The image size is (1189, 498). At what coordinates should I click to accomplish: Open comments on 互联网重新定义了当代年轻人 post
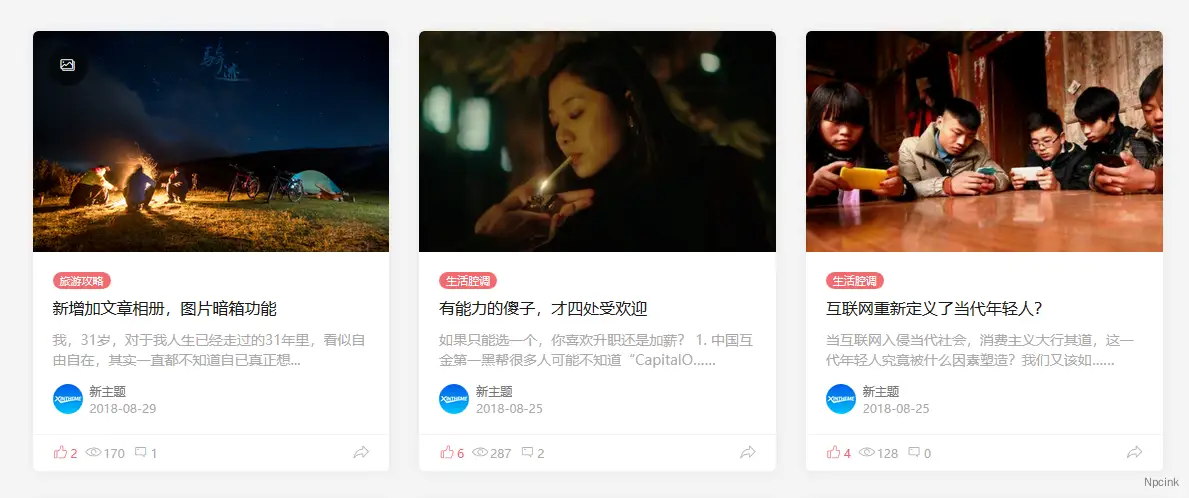coord(919,453)
